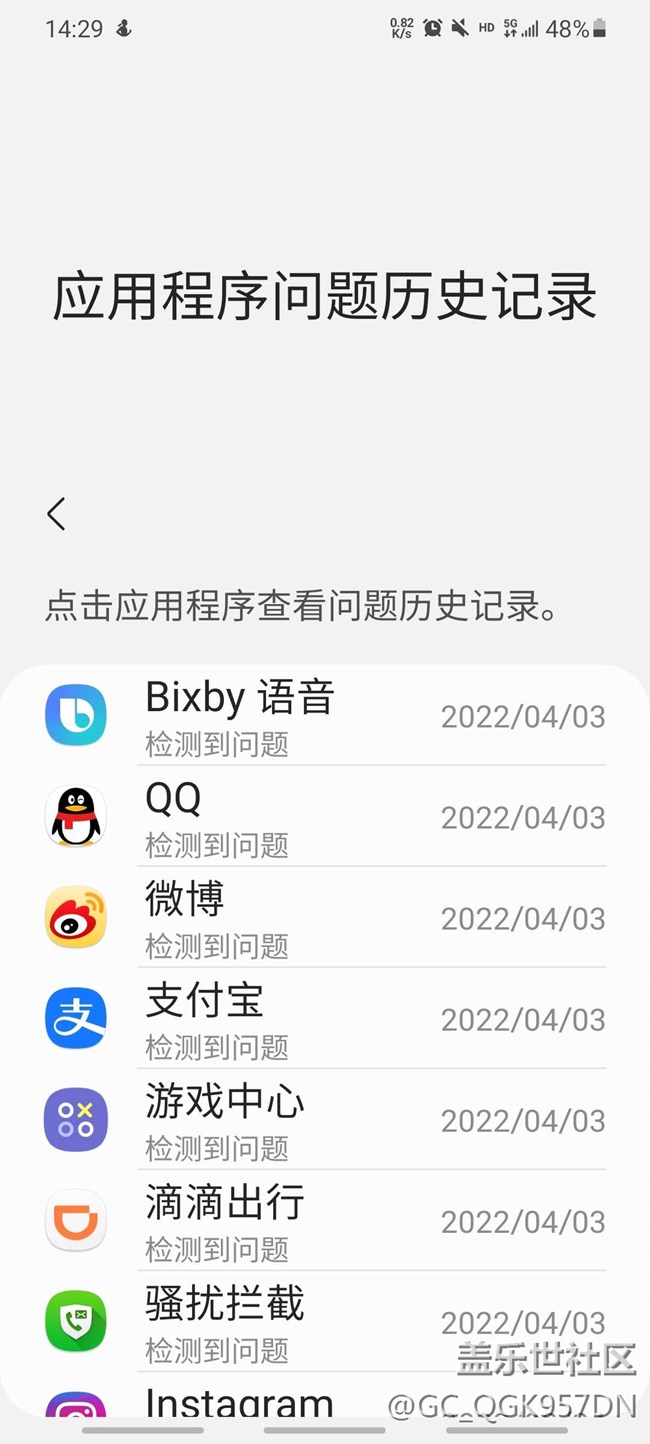The image size is (650, 1444).
Task: Open 微博 issue history
Action: click(x=325, y=918)
